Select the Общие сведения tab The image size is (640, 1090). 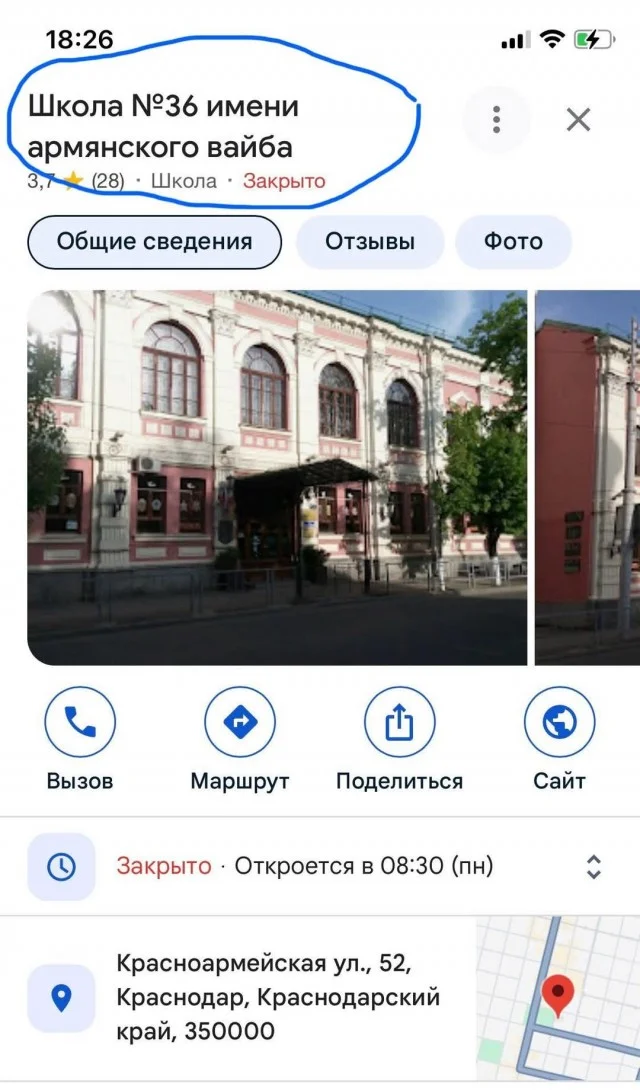pos(154,242)
